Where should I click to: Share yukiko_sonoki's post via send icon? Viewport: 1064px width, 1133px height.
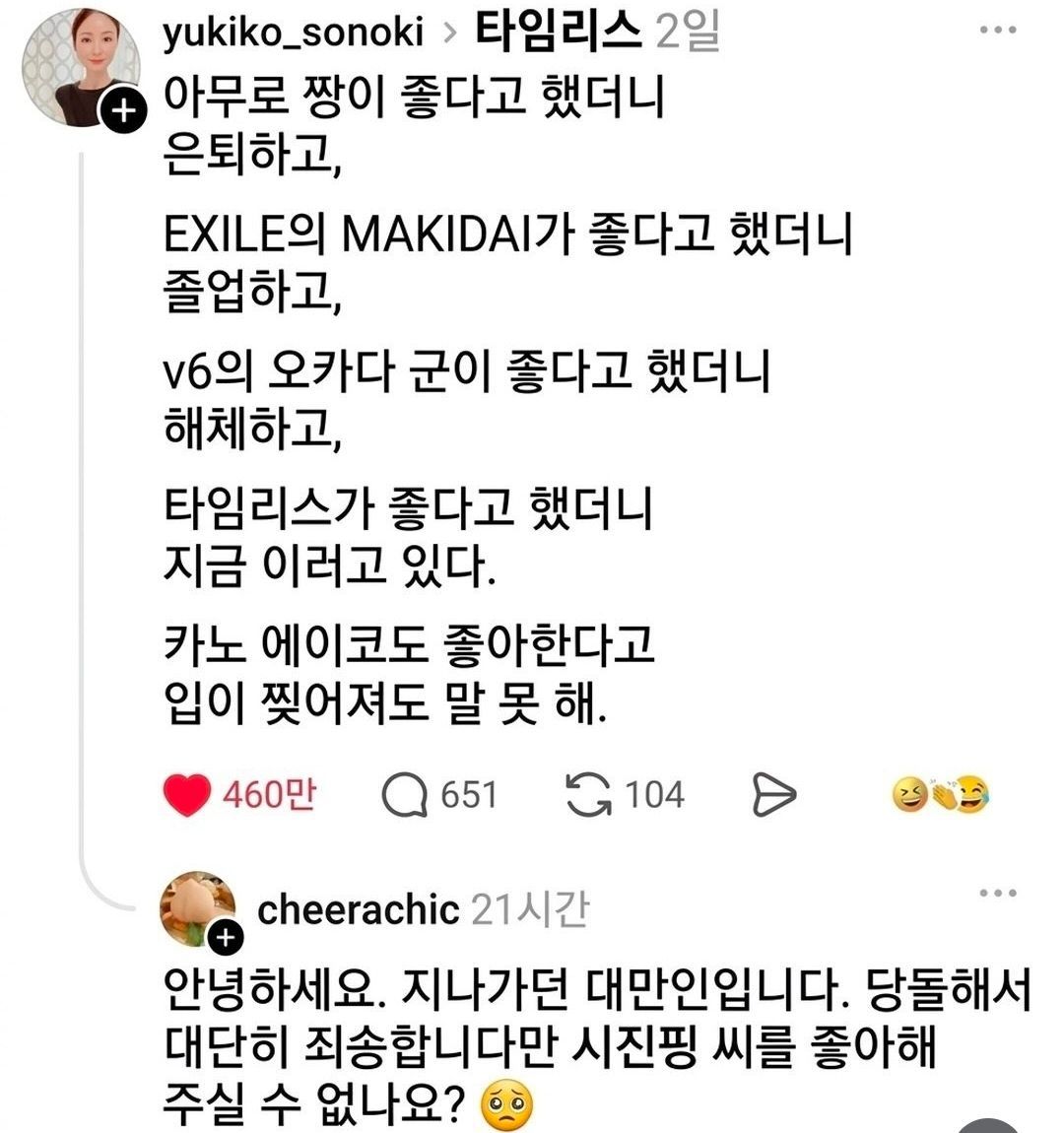773,795
